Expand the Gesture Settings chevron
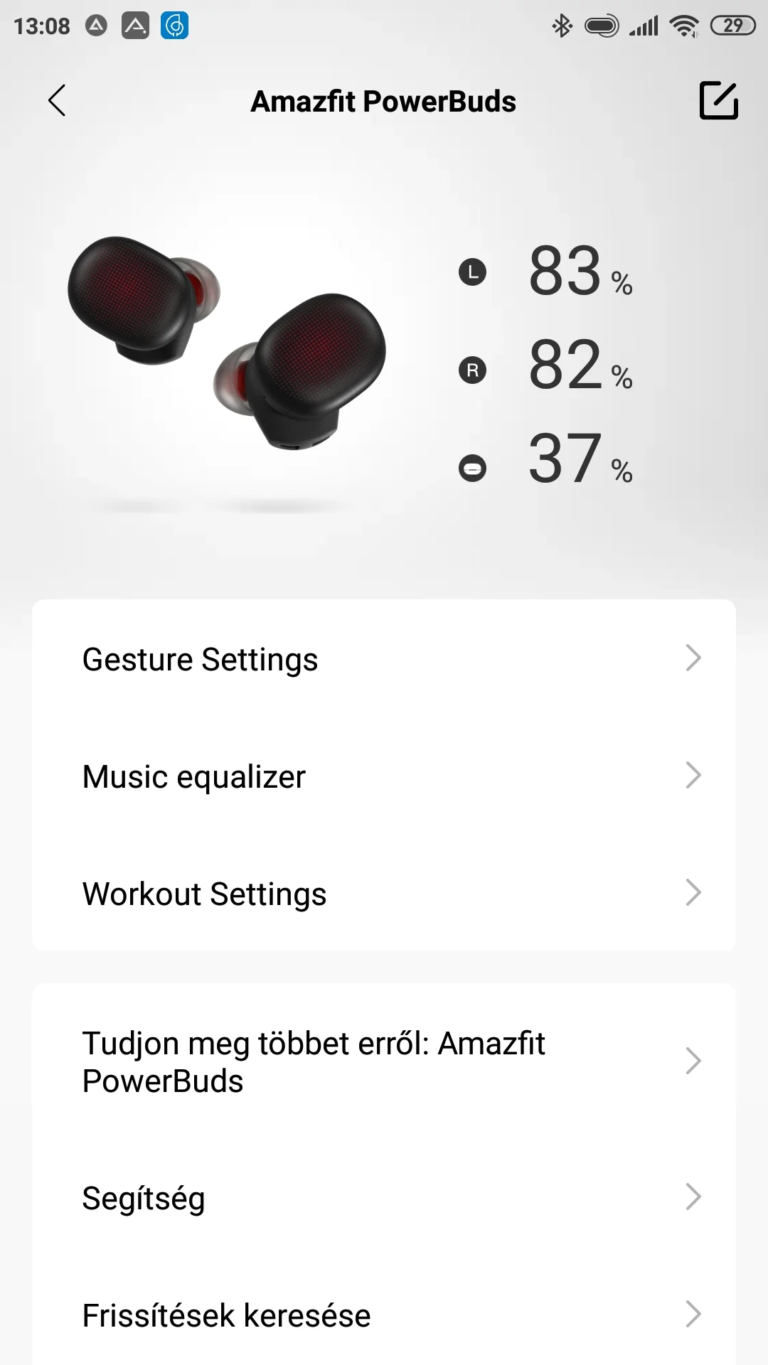This screenshot has height=1365, width=768. [694, 658]
